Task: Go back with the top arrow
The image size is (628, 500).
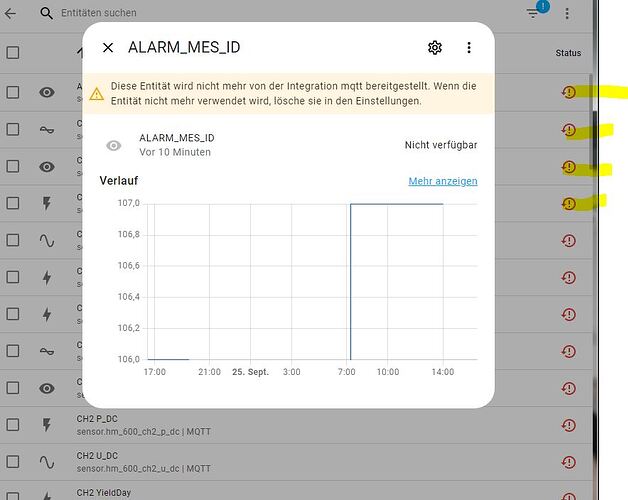Action: [x=11, y=13]
